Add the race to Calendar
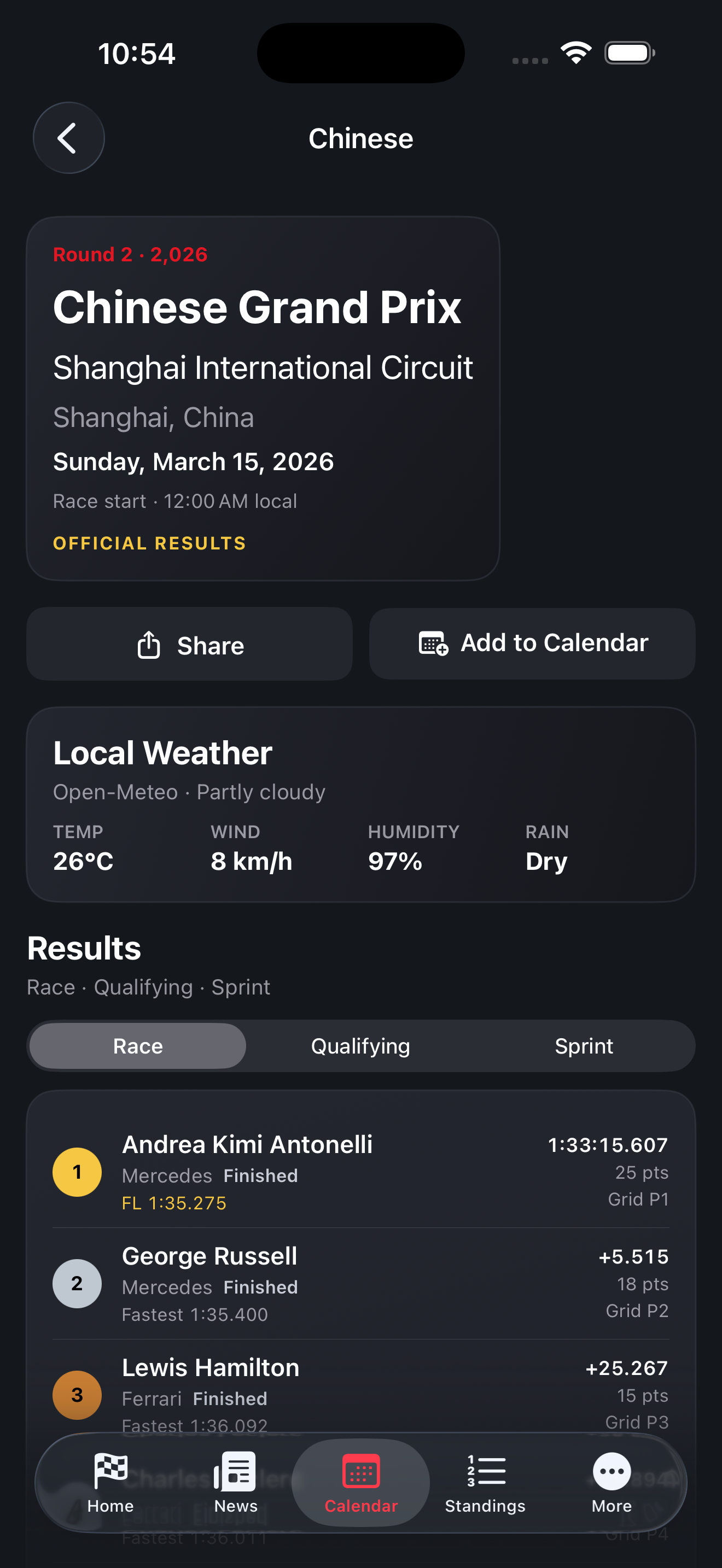Image resolution: width=722 pixels, height=1568 pixels. 532,643
